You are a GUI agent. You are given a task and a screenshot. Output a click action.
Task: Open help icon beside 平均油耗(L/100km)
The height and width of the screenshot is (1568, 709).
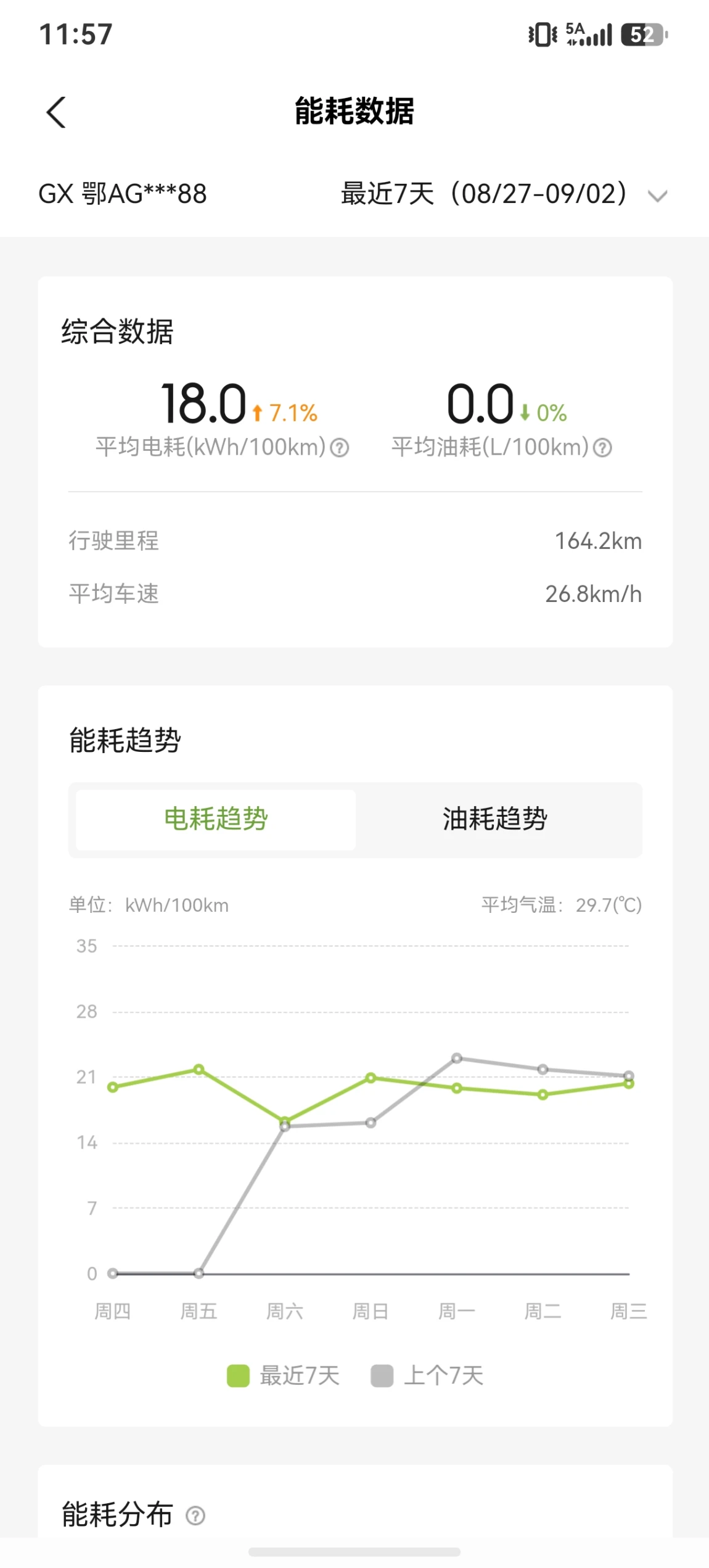coord(602,448)
